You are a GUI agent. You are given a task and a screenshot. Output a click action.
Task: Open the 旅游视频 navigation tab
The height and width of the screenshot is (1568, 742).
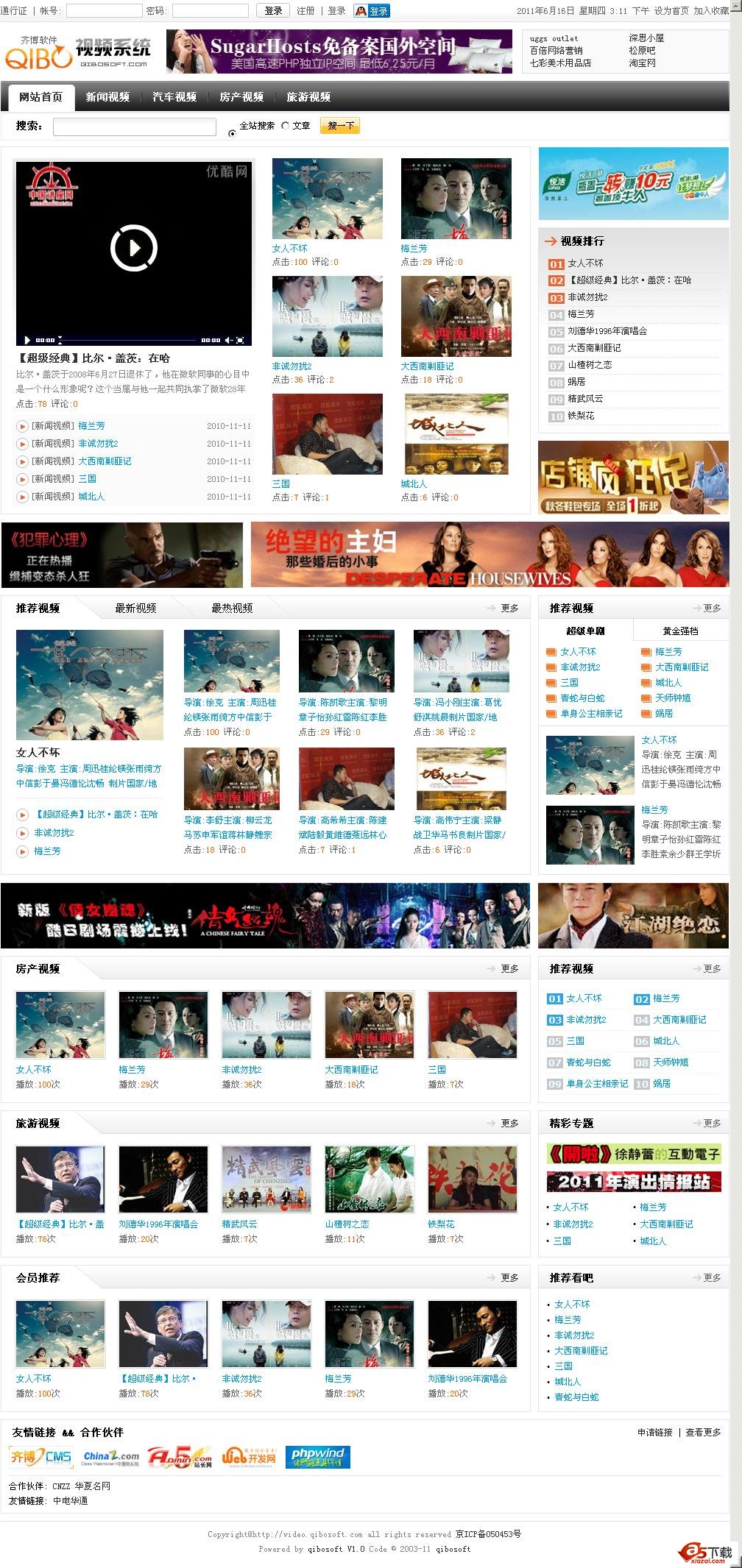(308, 97)
